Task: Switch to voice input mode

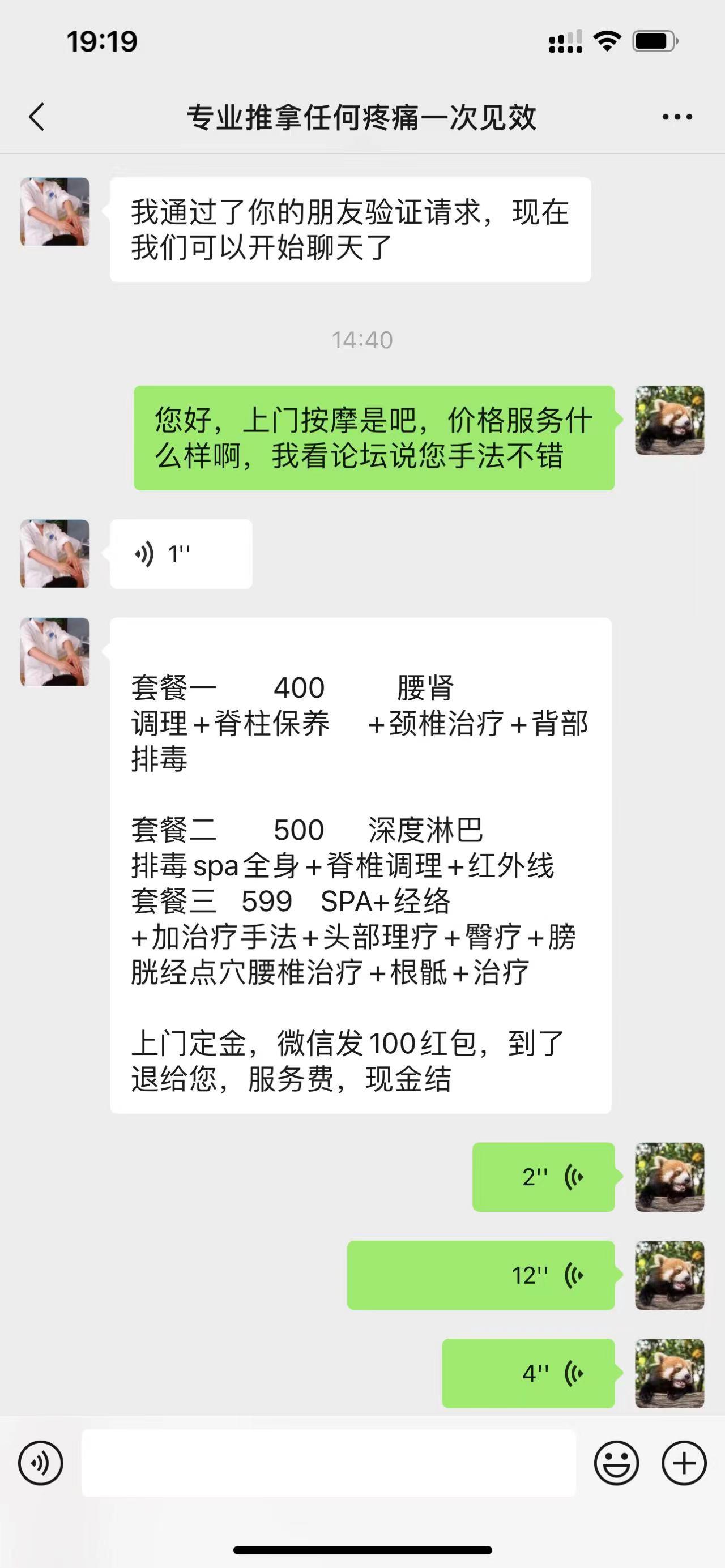Action: tap(41, 1463)
